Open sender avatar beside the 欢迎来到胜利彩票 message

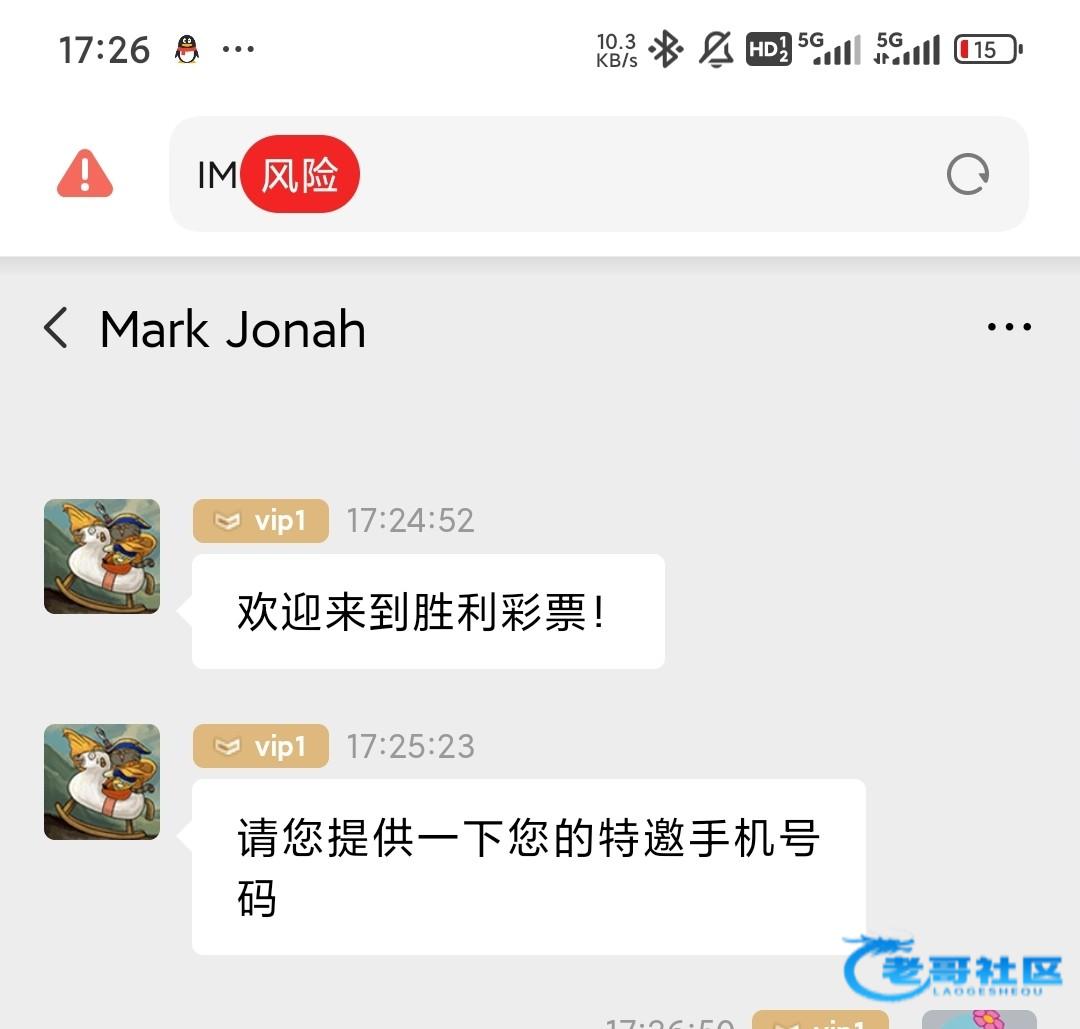(x=102, y=556)
